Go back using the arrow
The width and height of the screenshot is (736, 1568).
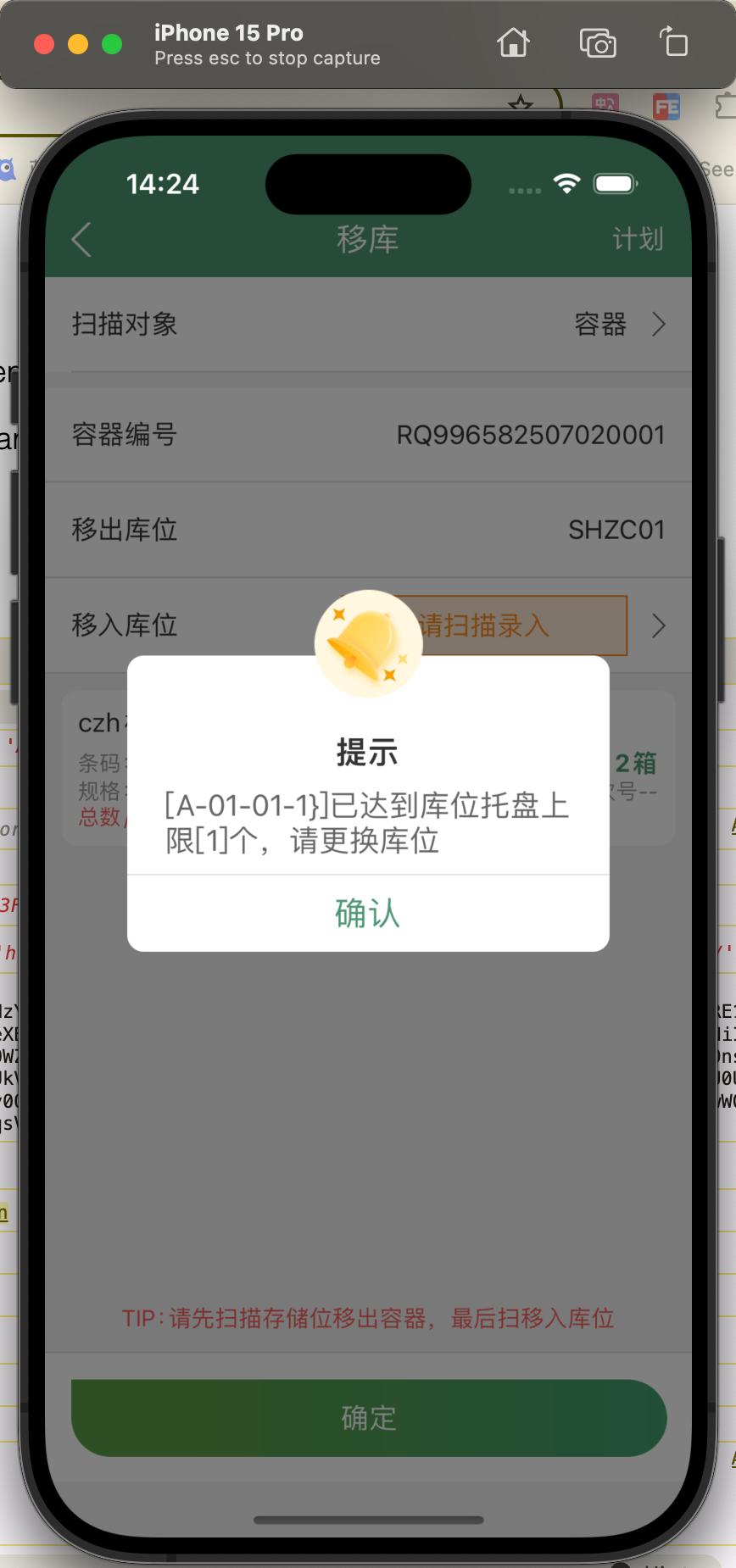pos(82,240)
